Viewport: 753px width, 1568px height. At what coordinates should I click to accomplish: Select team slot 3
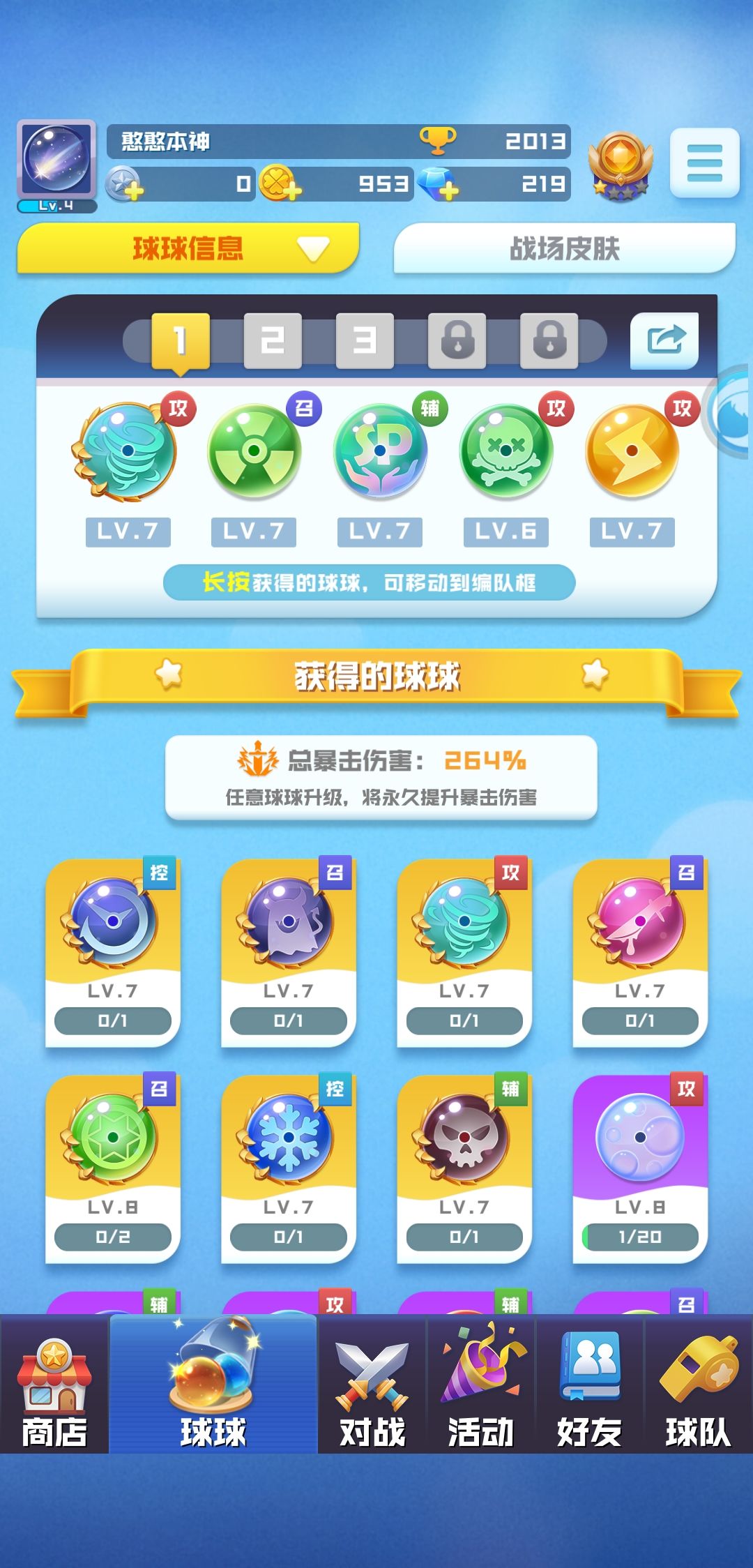pos(365,340)
